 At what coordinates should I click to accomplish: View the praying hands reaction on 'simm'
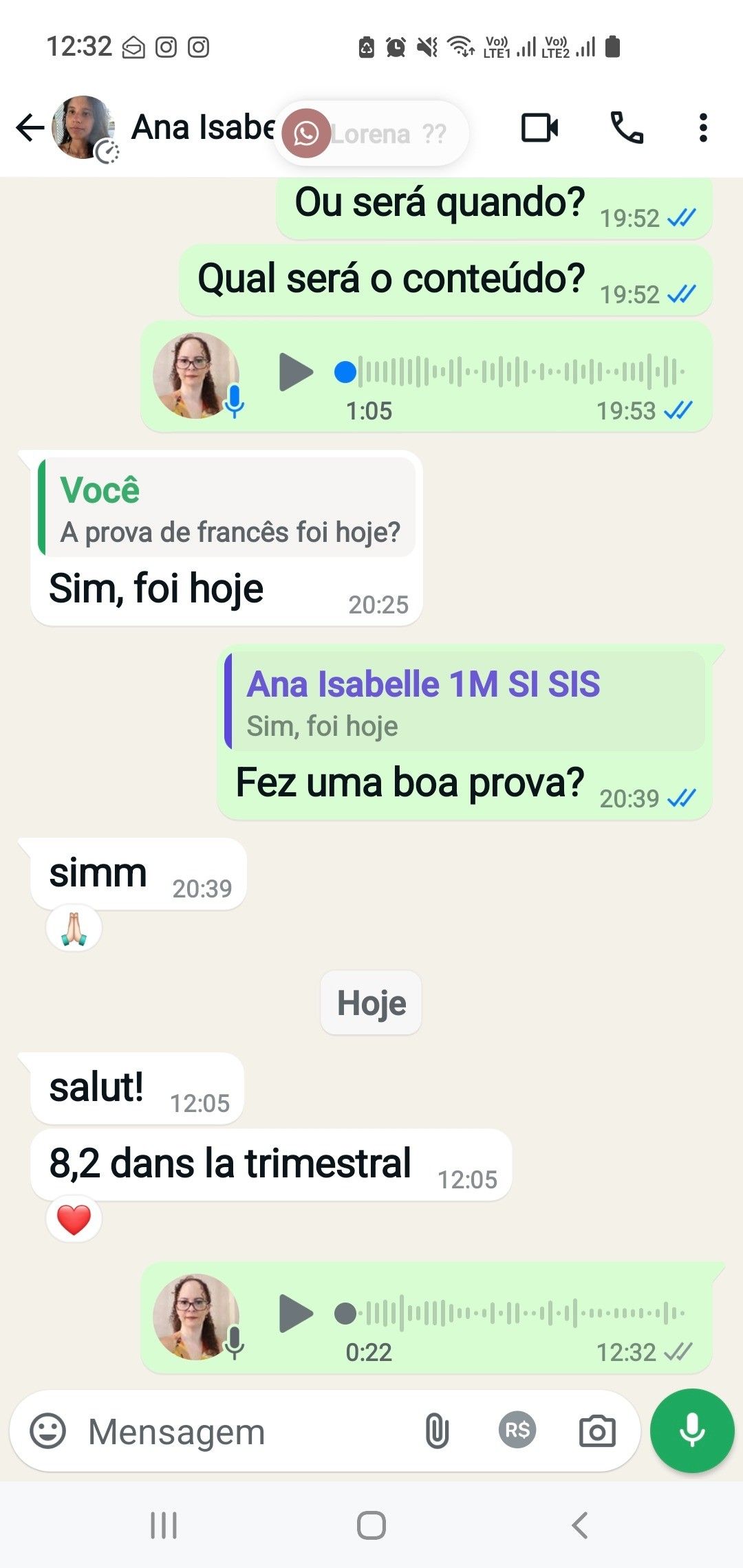click(x=74, y=928)
